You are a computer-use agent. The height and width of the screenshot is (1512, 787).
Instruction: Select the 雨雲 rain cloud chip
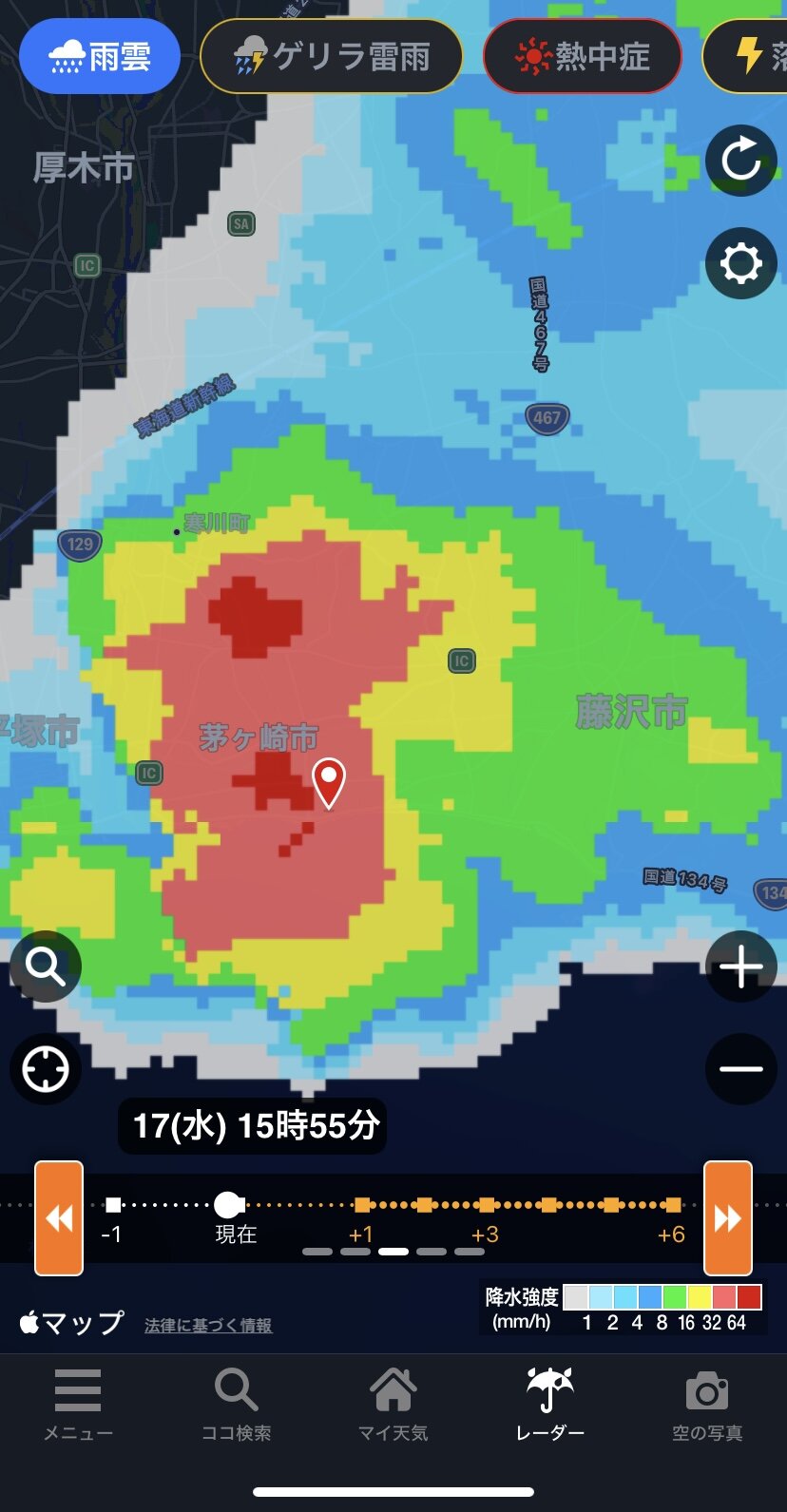click(x=99, y=57)
